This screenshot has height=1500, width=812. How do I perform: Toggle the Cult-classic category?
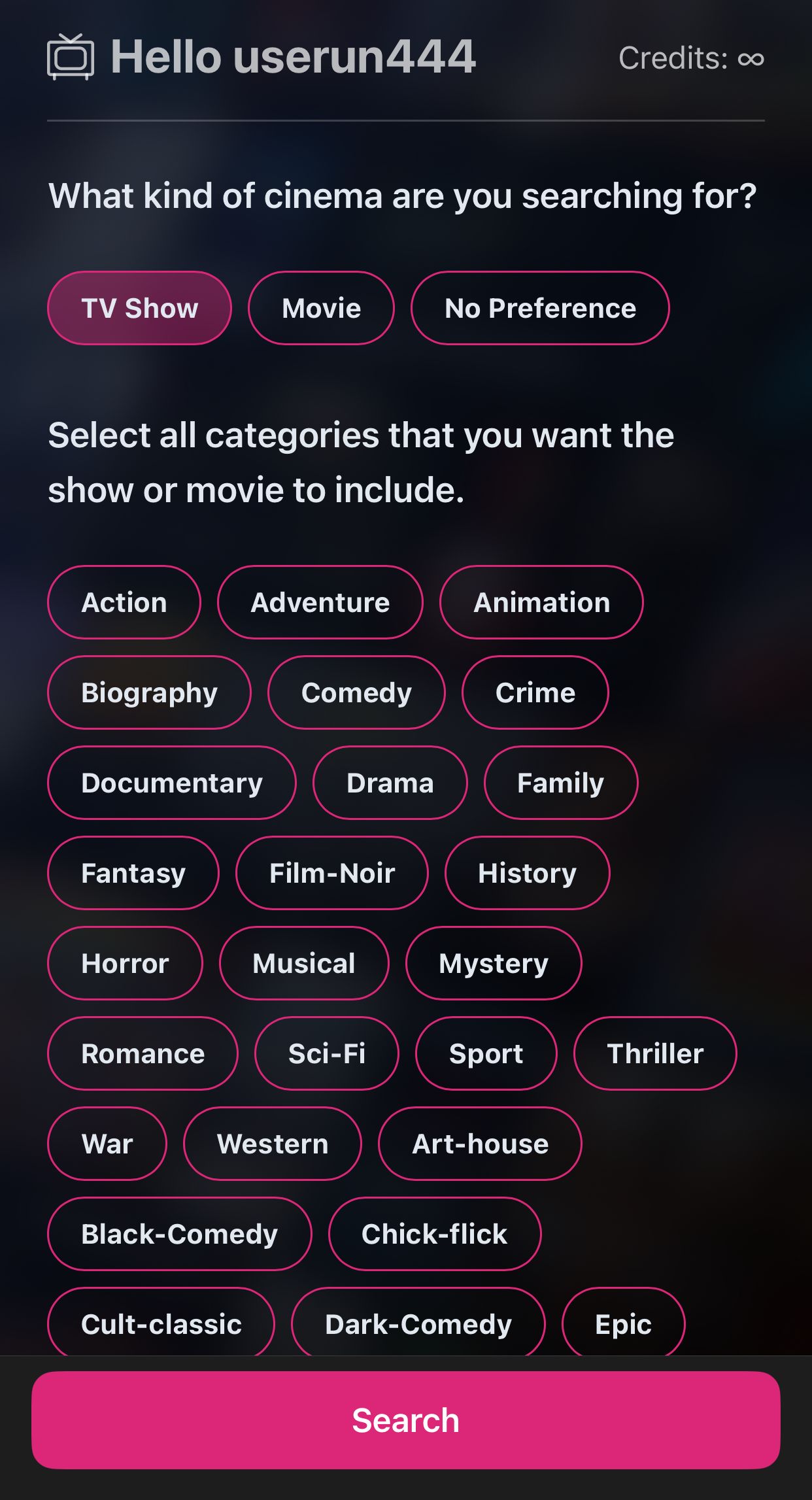point(160,1324)
